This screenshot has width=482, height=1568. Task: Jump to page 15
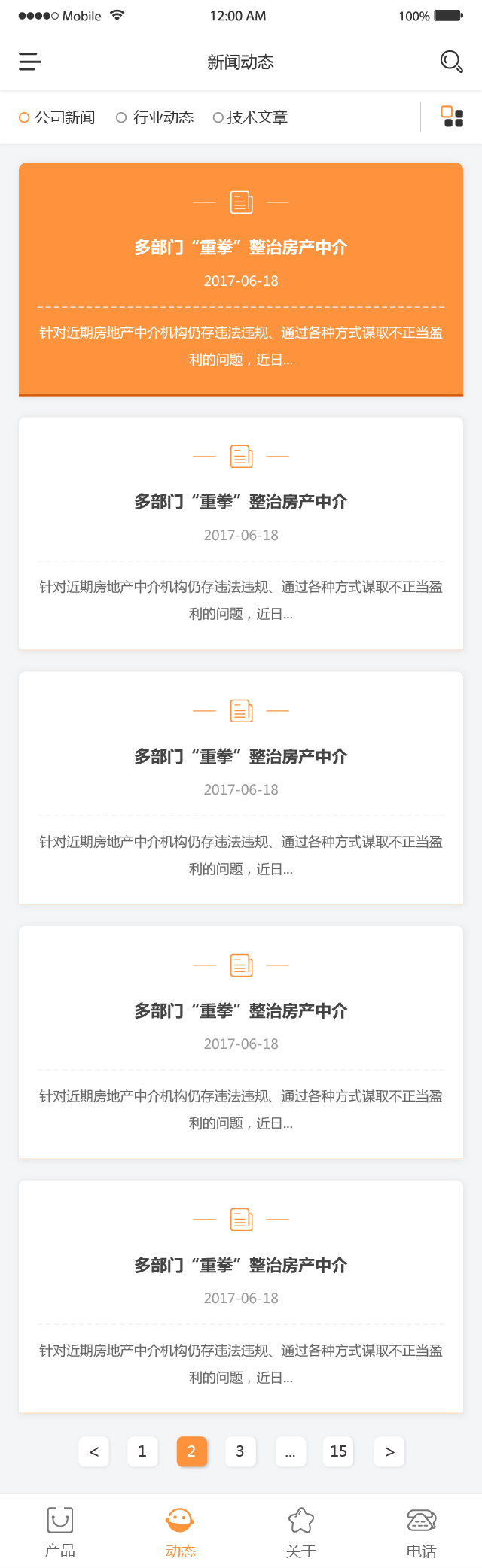[339, 1451]
